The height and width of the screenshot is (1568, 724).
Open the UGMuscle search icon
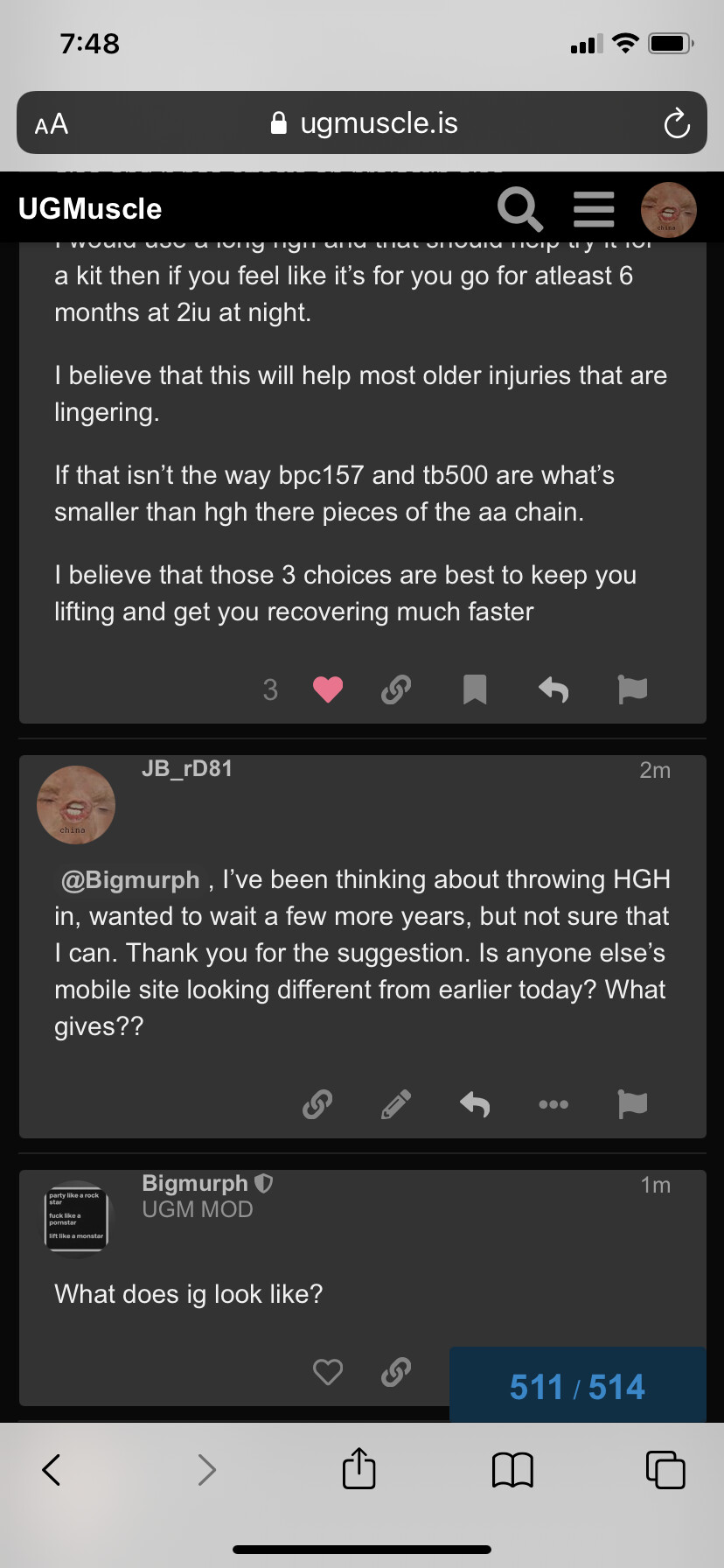click(519, 208)
